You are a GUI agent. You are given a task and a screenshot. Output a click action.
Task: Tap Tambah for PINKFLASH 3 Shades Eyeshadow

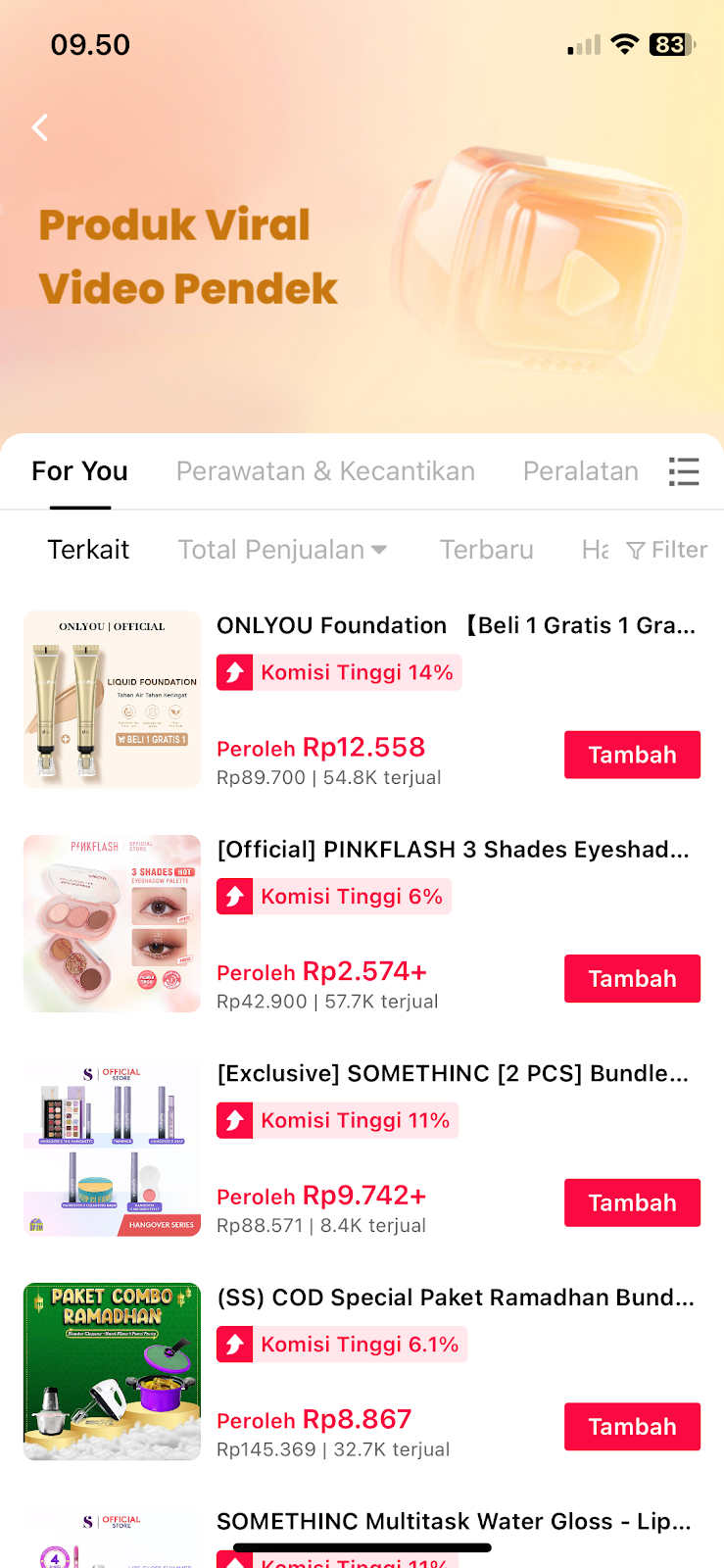632,979
